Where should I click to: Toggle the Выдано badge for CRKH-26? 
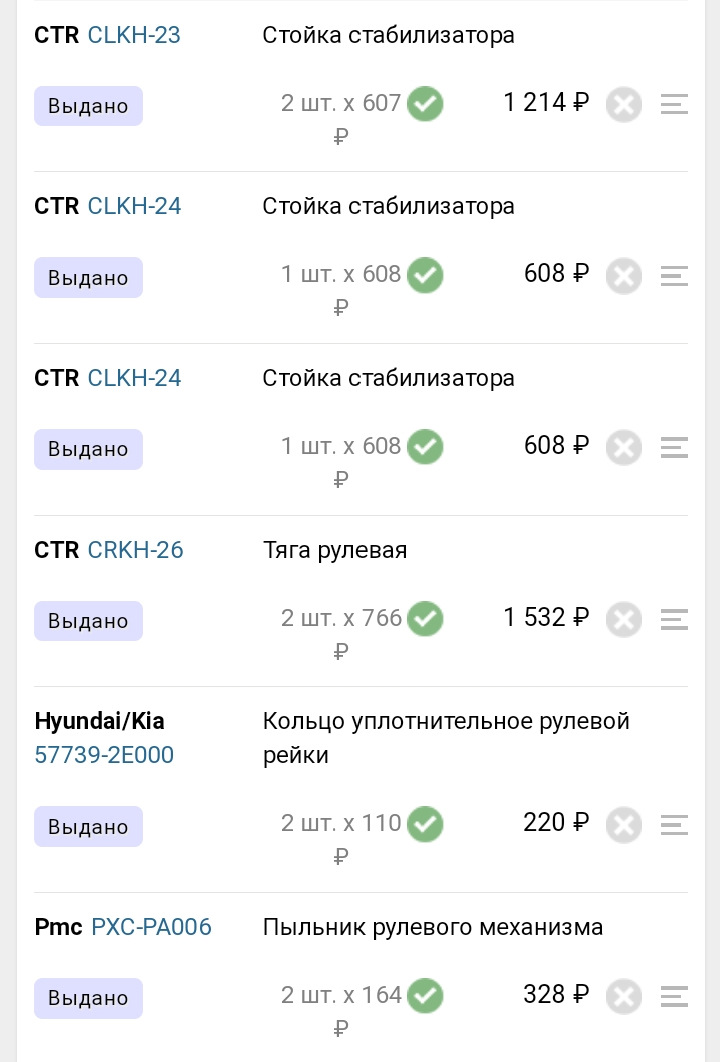coord(88,621)
